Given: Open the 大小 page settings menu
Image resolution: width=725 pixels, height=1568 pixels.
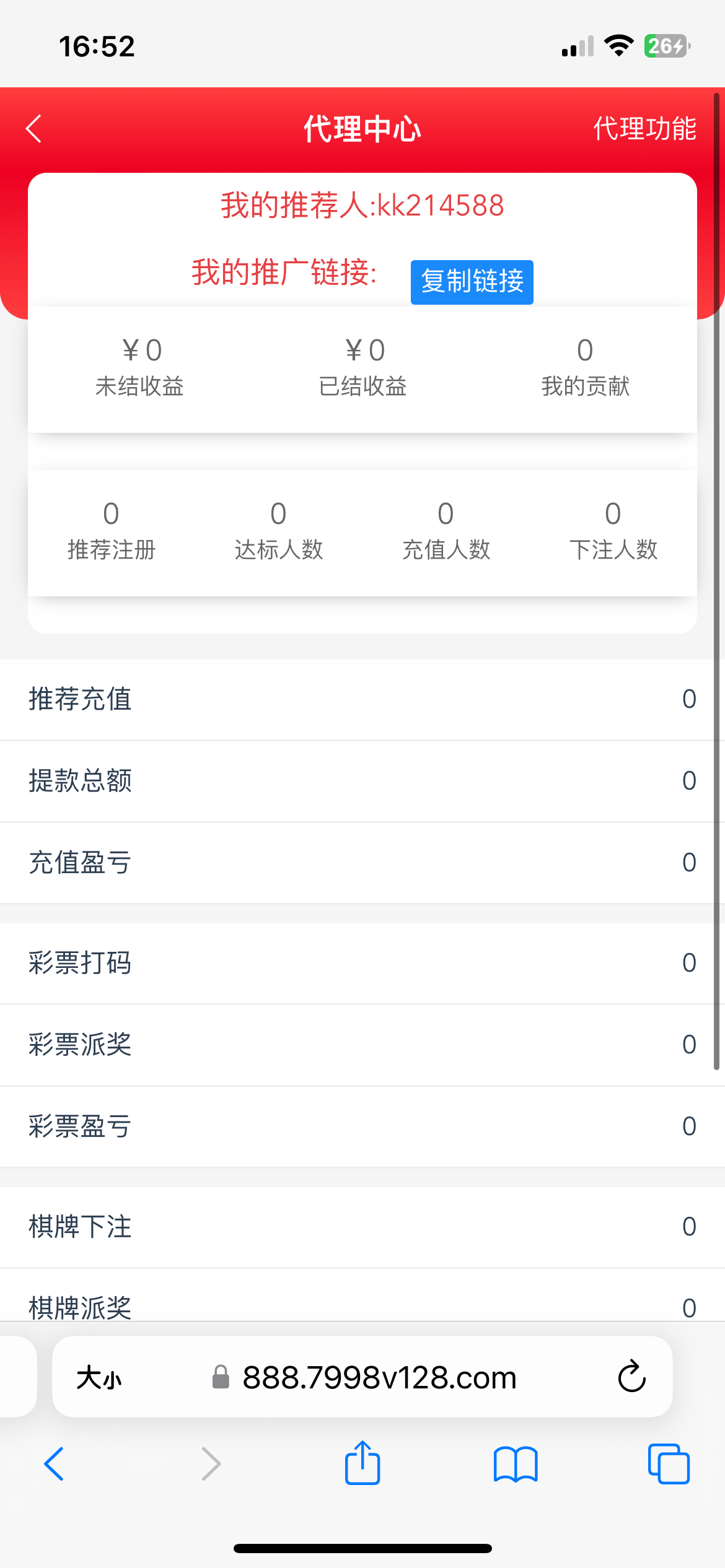Looking at the screenshot, I should coord(100,1377).
